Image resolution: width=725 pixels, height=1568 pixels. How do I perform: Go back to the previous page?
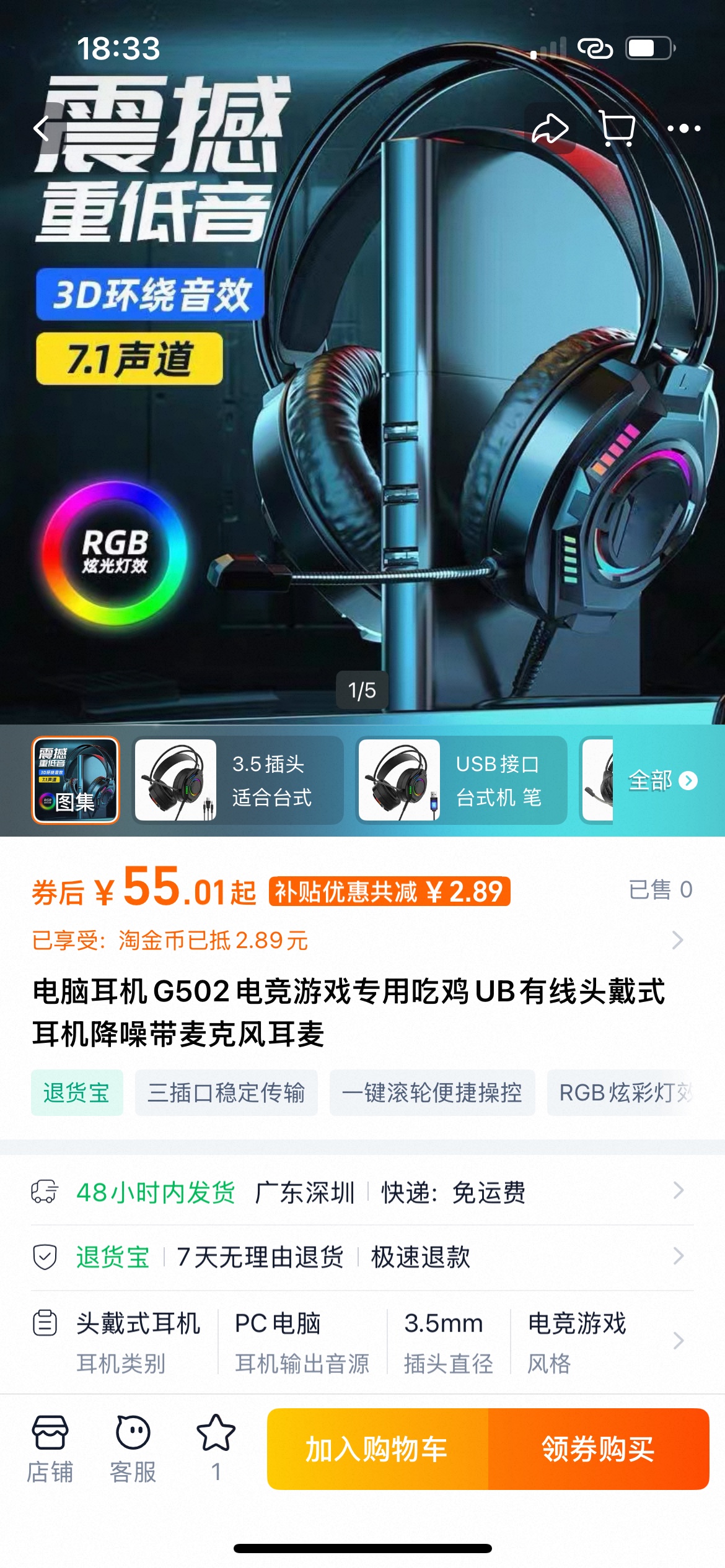coord(42,129)
